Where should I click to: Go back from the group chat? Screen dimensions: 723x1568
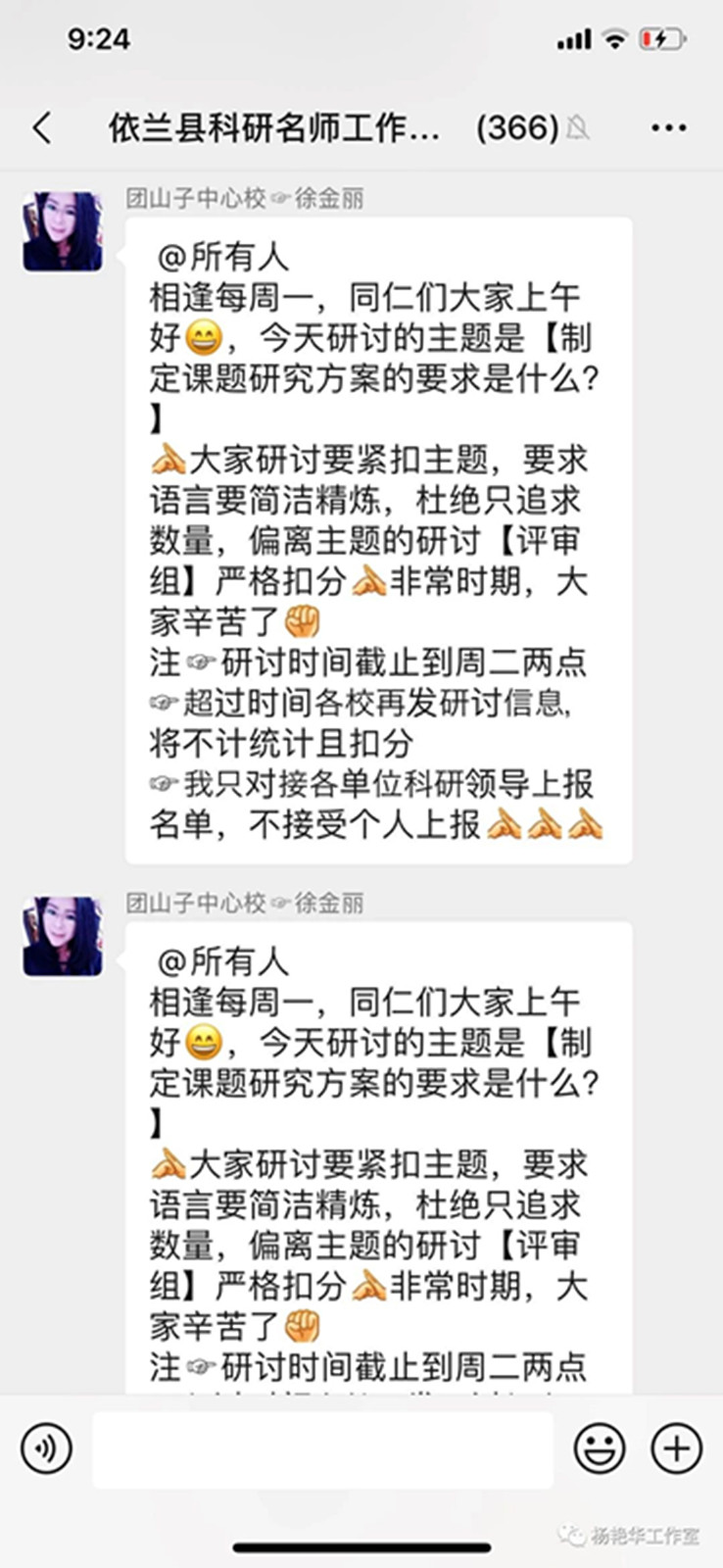pos(42,127)
